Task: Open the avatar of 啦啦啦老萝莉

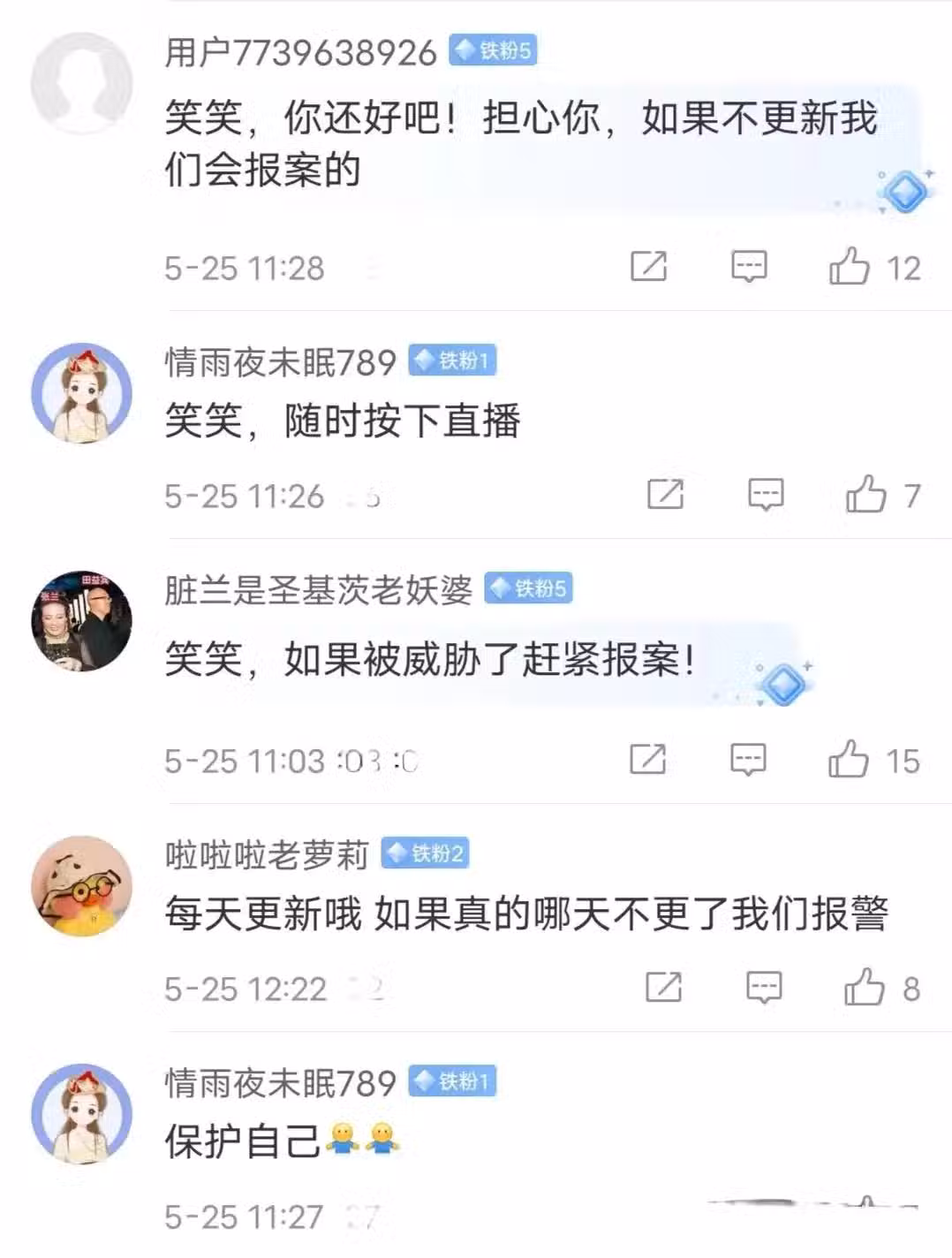Action: point(81,885)
